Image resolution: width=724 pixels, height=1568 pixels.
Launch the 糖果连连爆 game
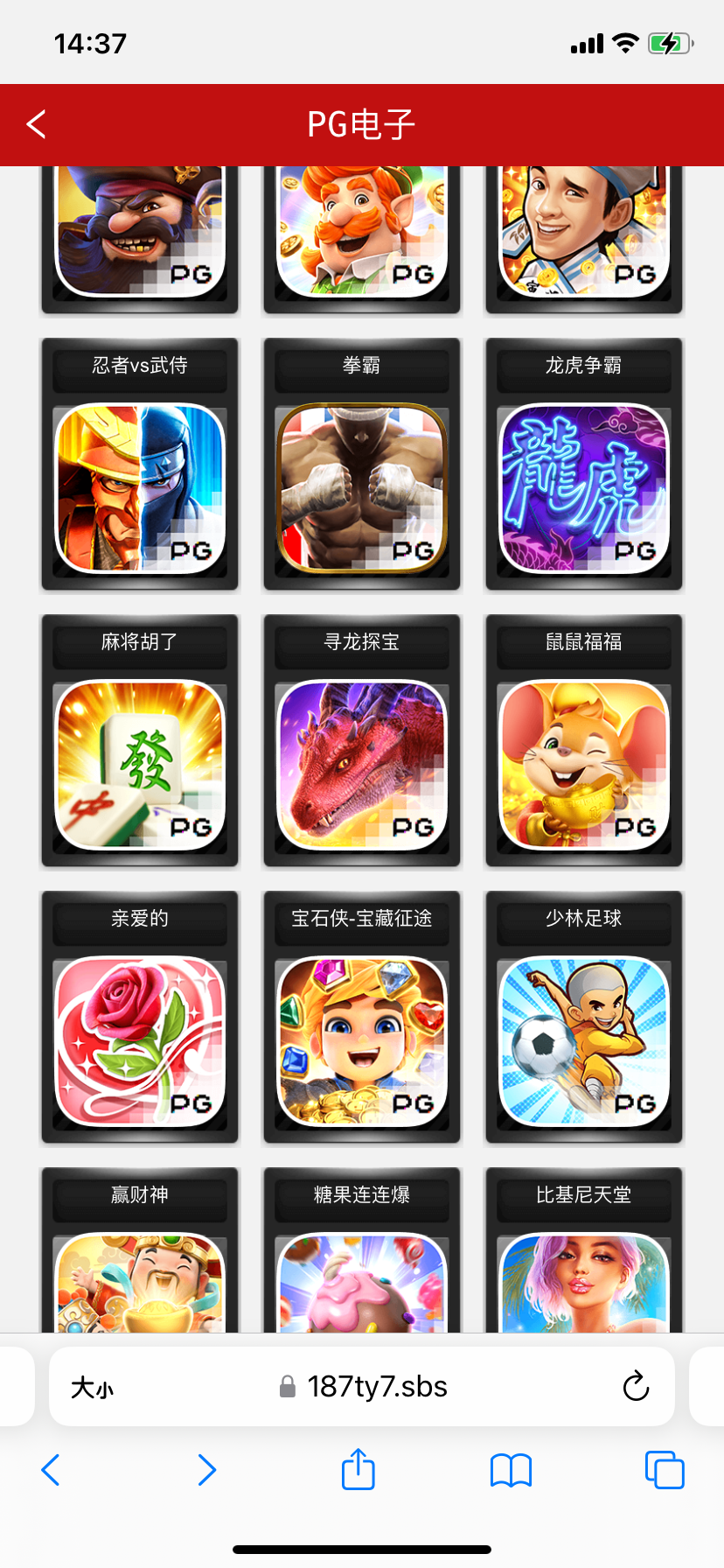click(362, 1277)
